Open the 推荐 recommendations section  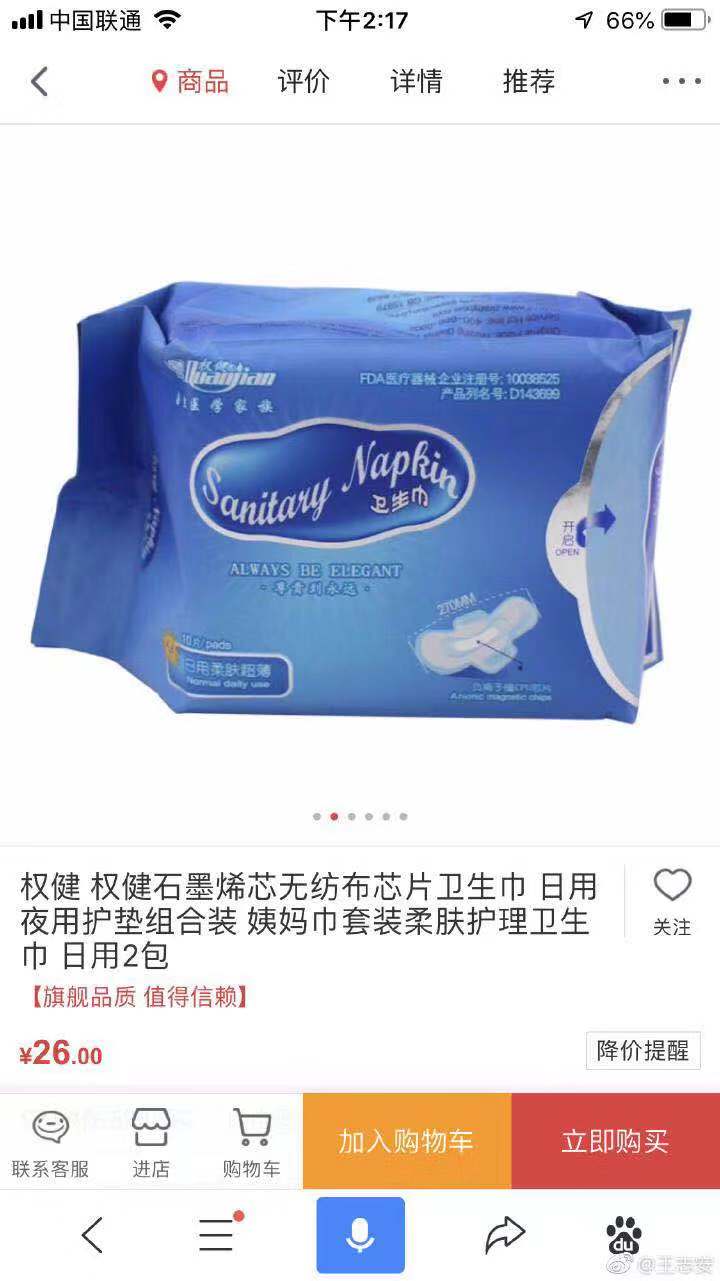coord(528,81)
